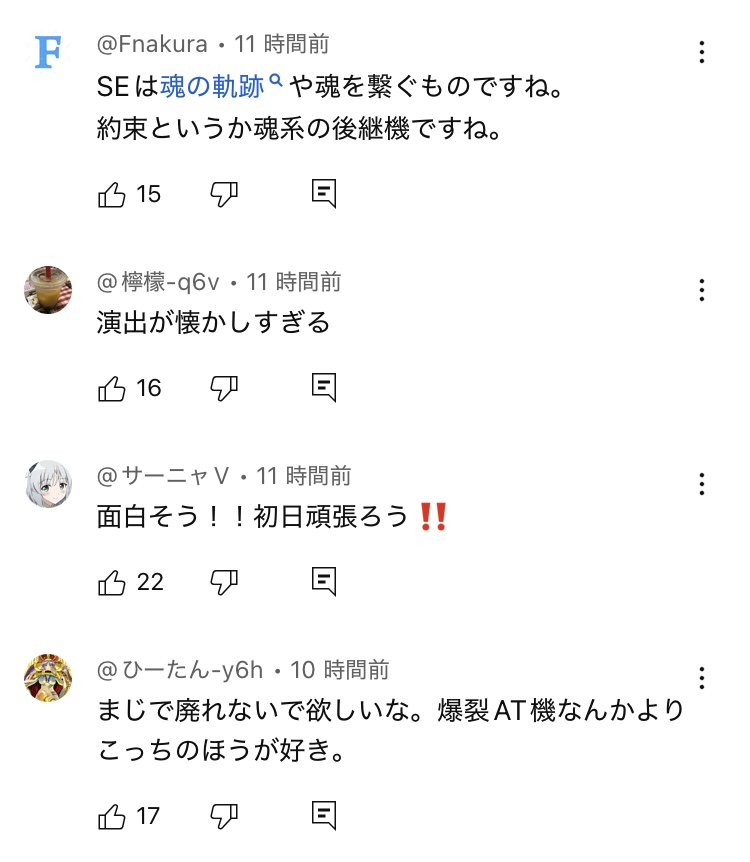The image size is (750, 862).
Task: Open @サーニャV's profile picture
Action: 48,484
